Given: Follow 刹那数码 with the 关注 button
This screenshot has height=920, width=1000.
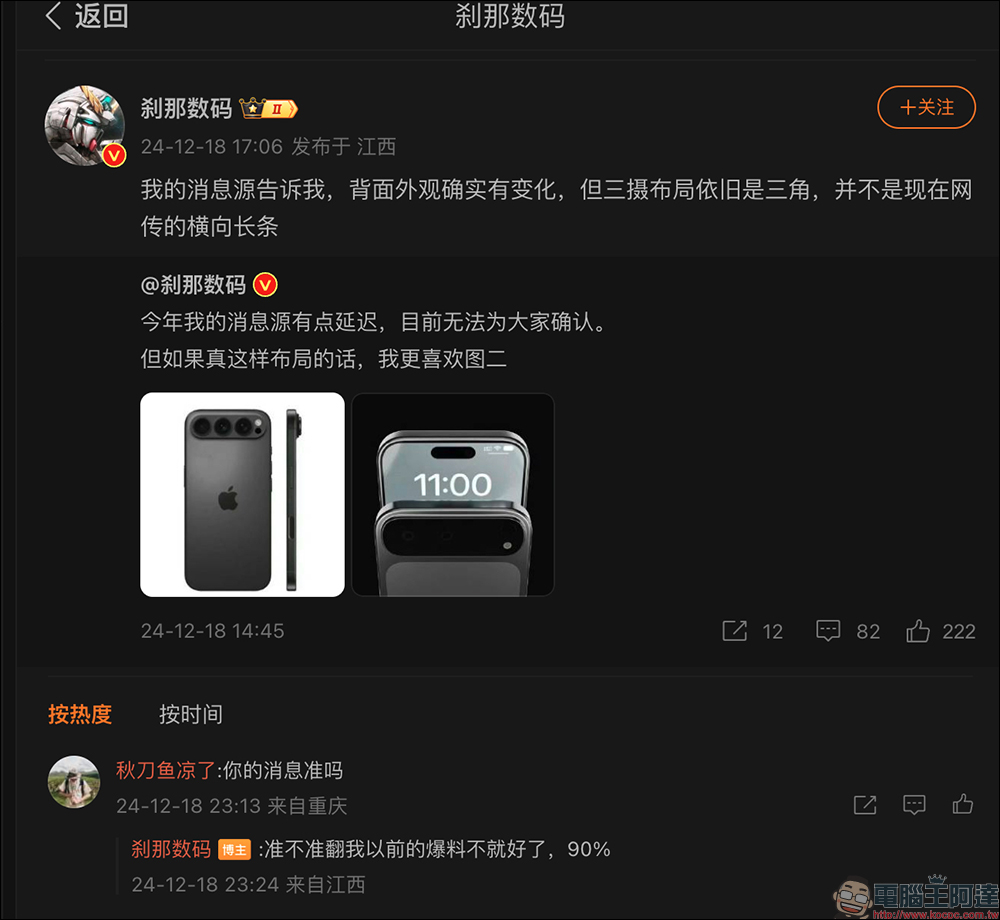Looking at the screenshot, I should [926, 107].
